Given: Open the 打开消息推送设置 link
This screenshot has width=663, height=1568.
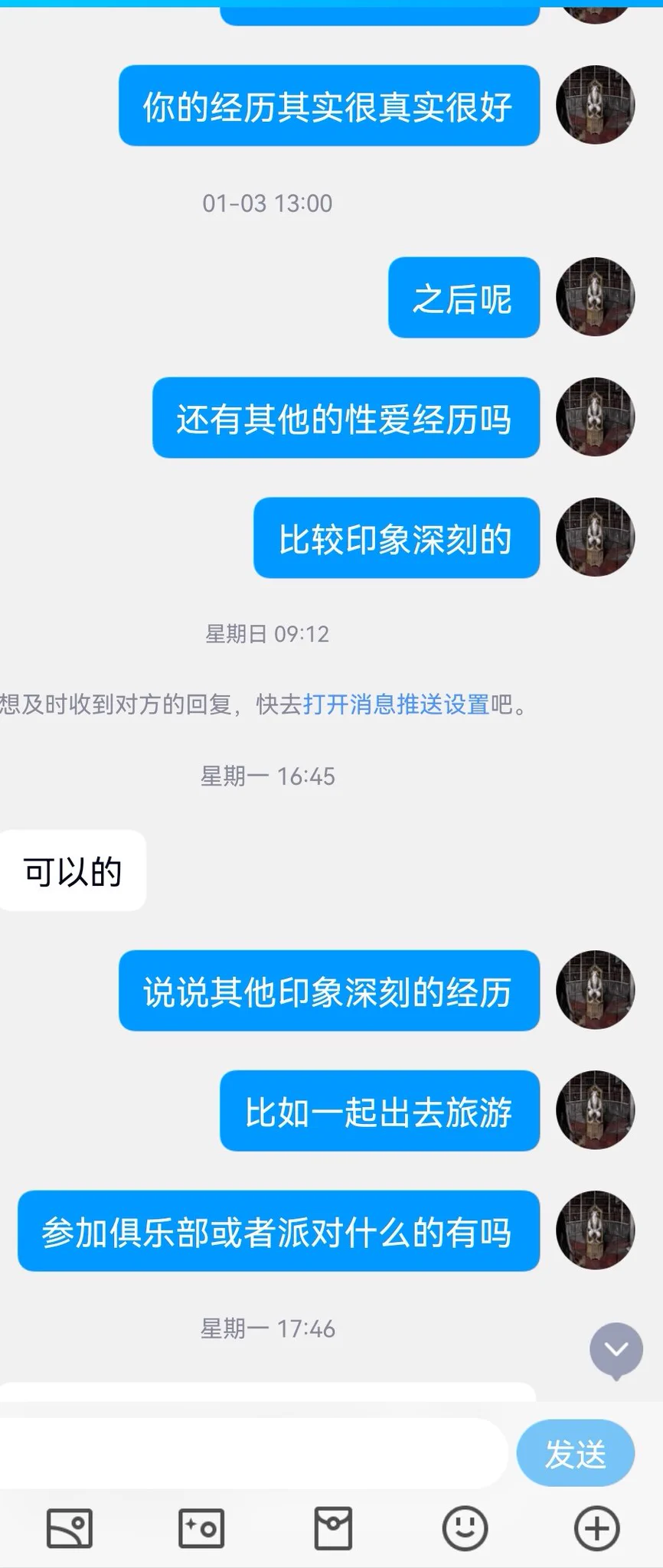Looking at the screenshot, I should 396,704.
